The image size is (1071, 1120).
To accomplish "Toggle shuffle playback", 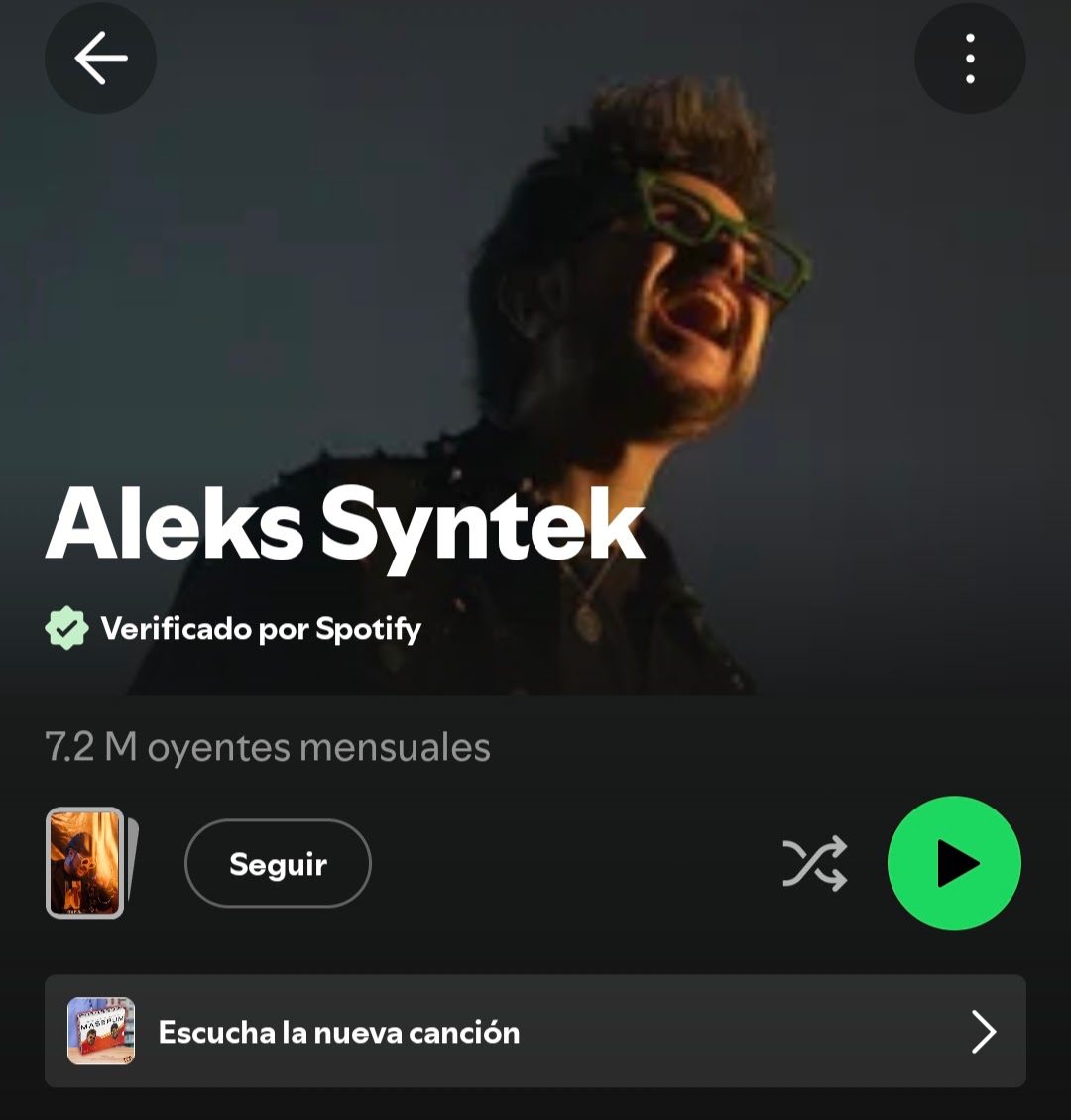I will 815,864.
